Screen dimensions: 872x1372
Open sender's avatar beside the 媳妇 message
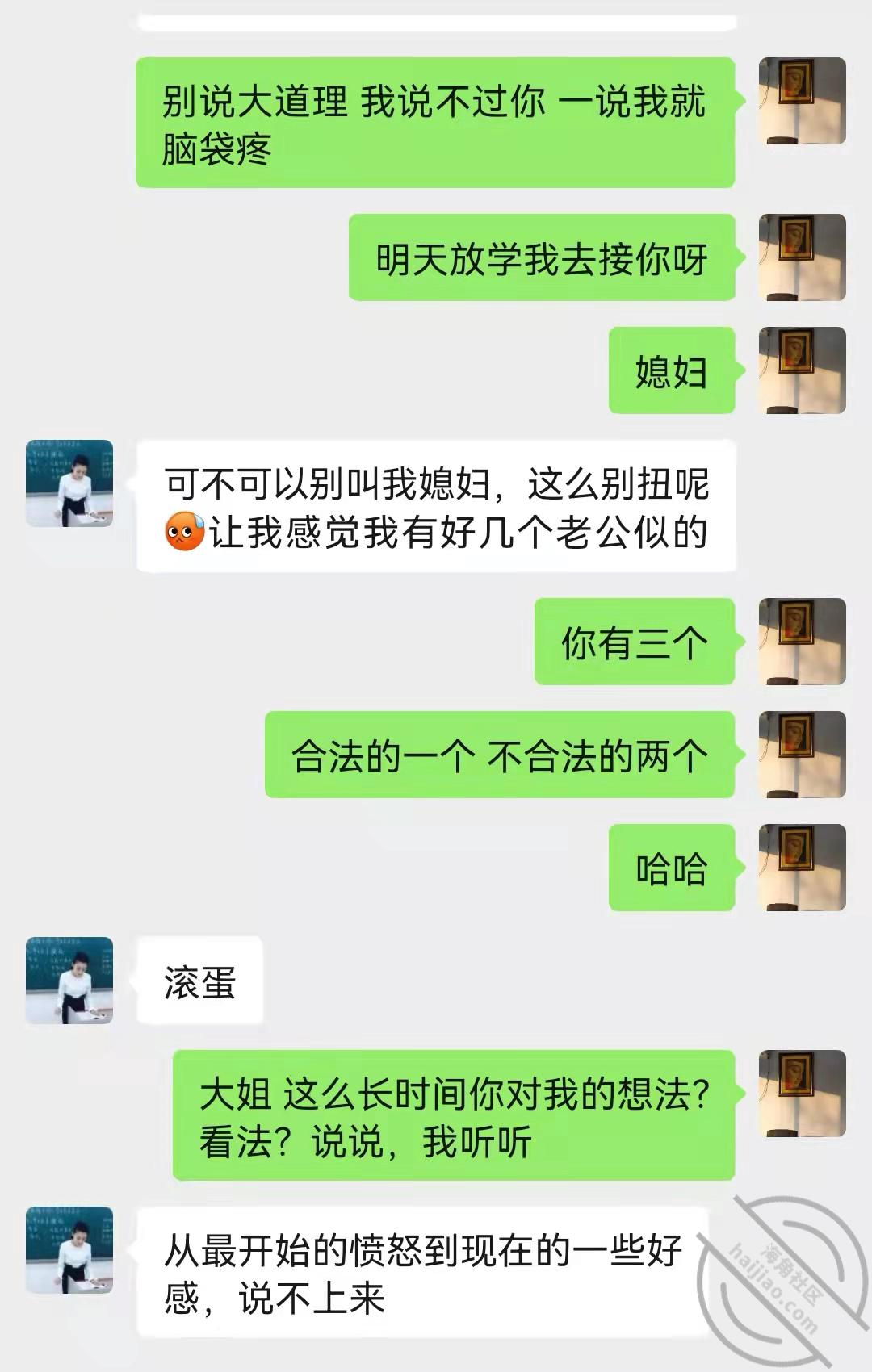(x=802, y=370)
